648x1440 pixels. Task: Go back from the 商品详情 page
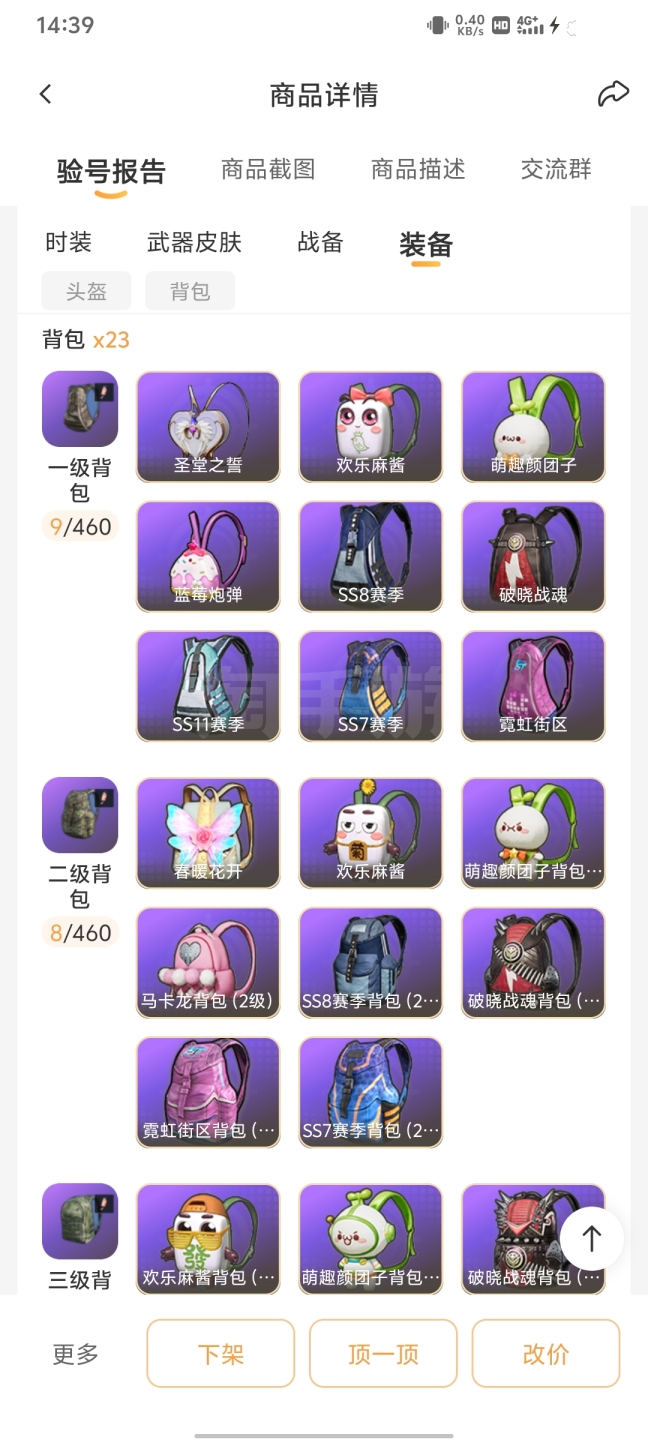tap(45, 94)
